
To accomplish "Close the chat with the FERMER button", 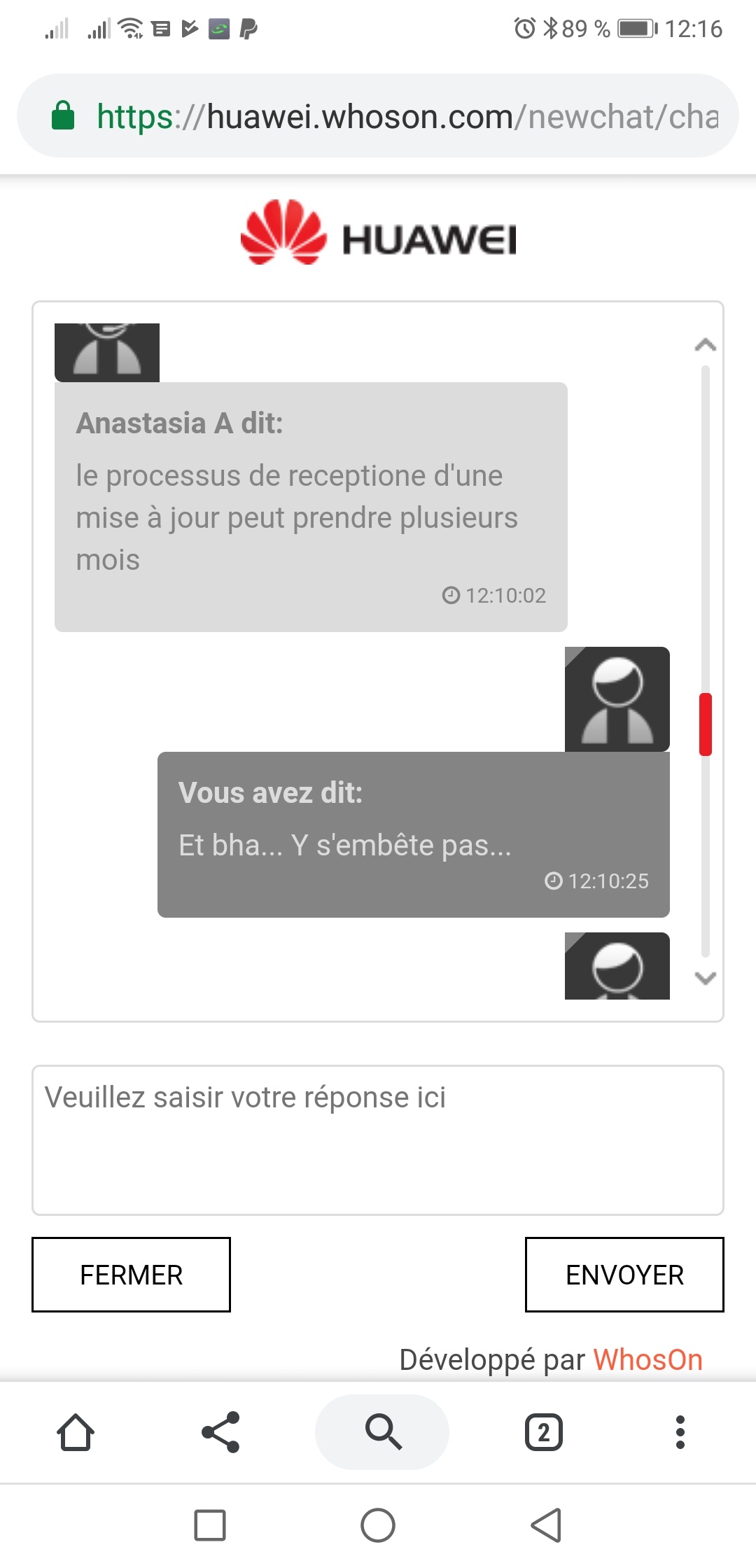I will tap(131, 1275).
